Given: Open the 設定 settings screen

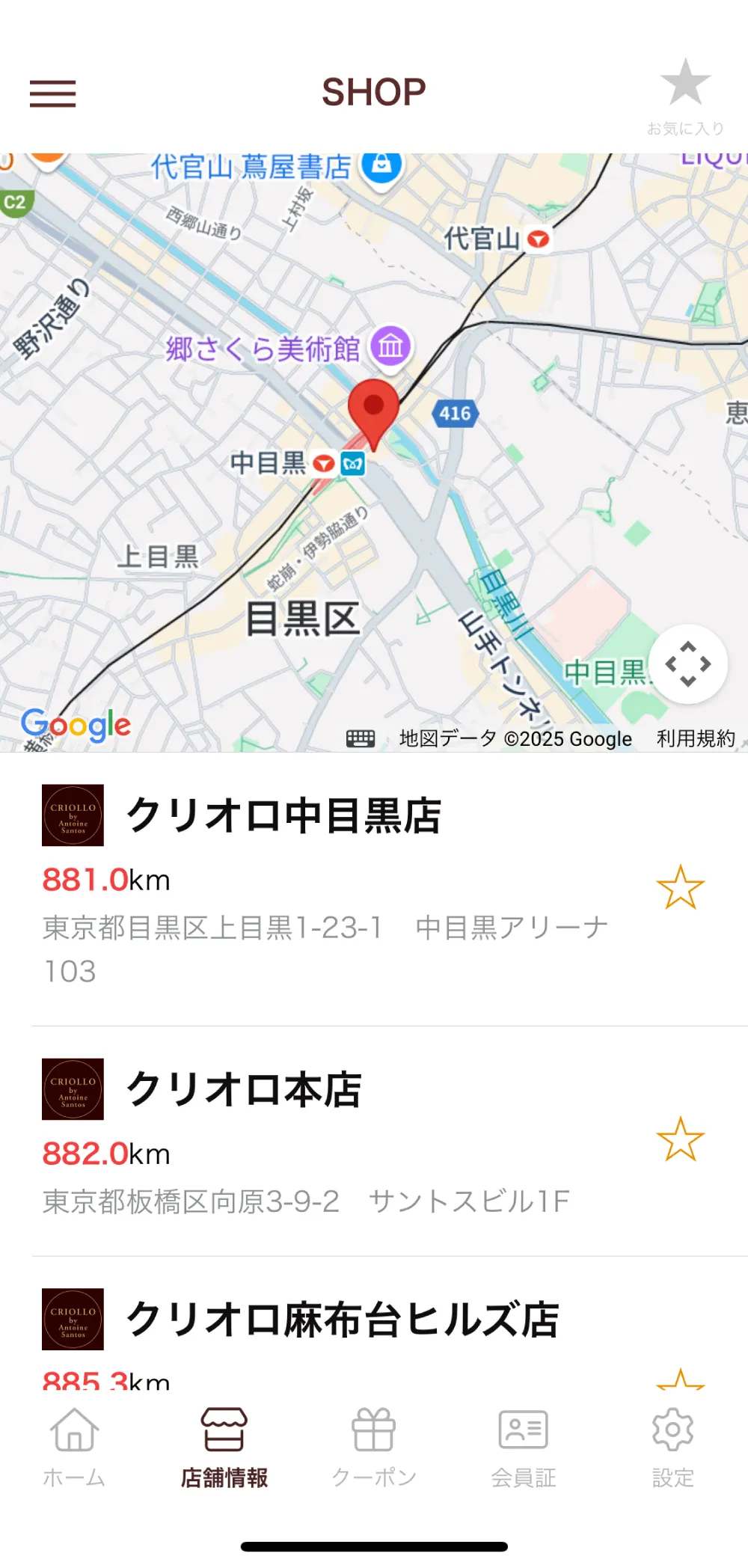Looking at the screenshot, I should pos(672,1444).
